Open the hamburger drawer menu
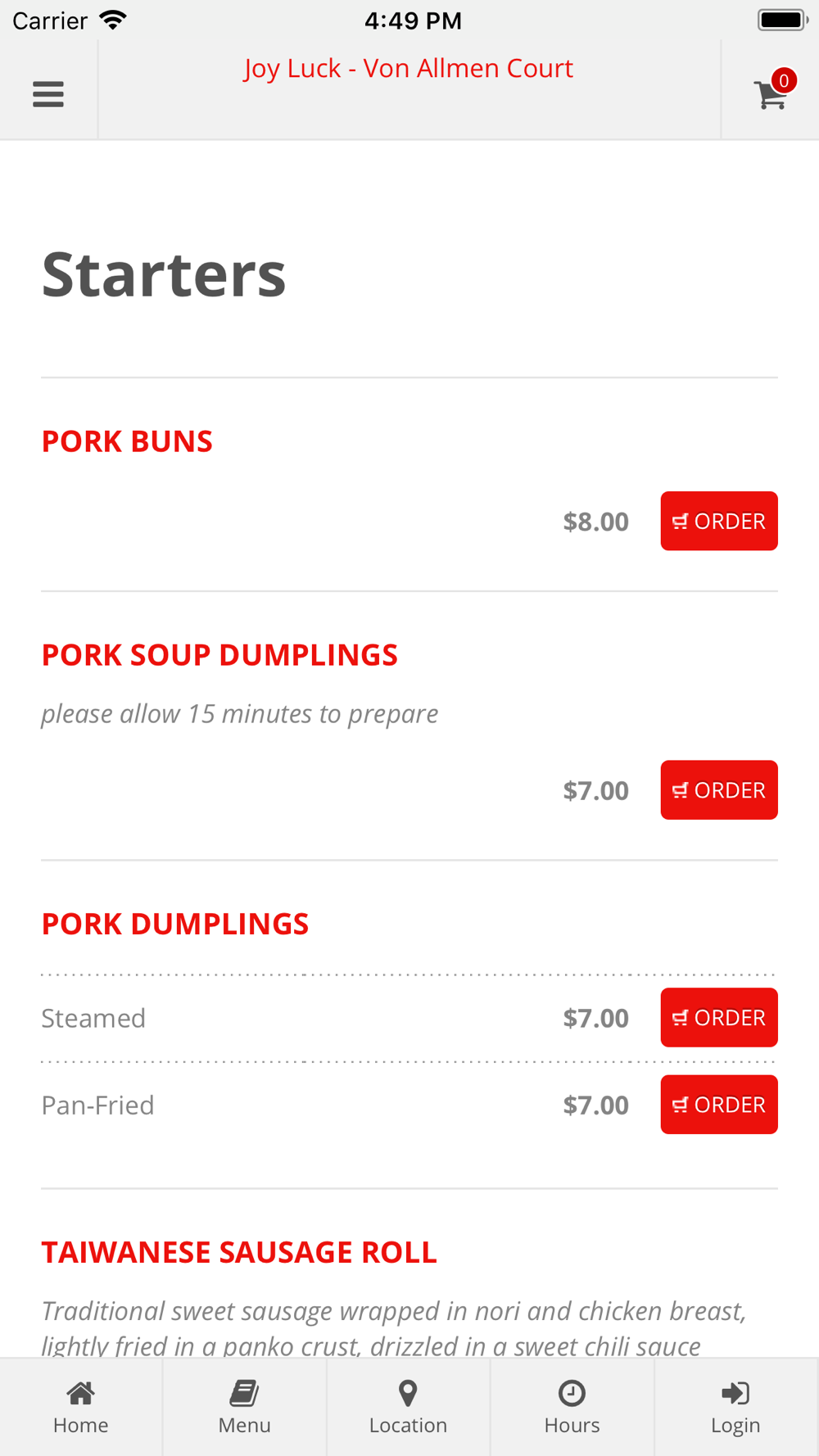This screenshot has height=1456, width=819. coord(48,94)
